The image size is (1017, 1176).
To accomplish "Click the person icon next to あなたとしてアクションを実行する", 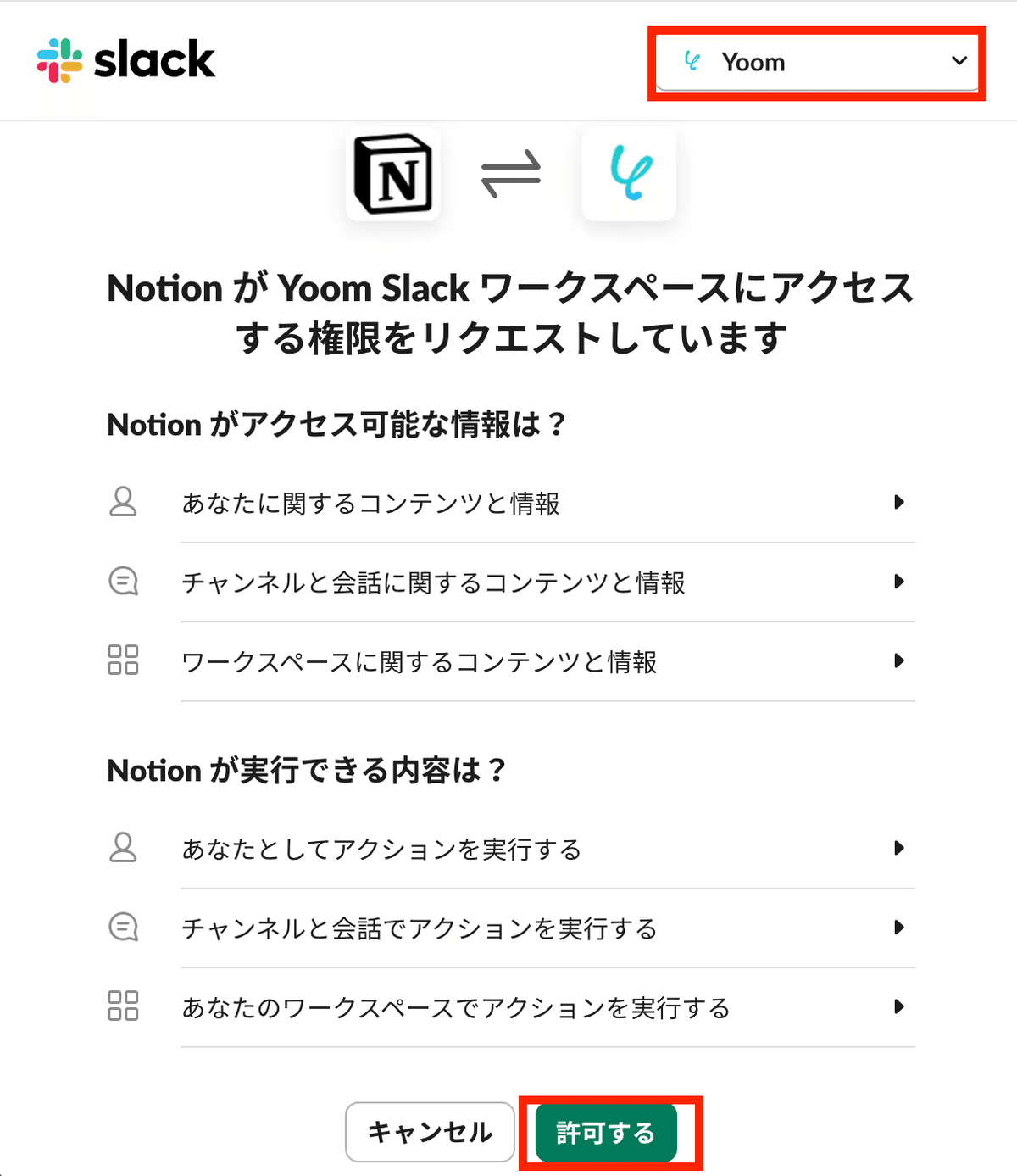I will point(124,848).
